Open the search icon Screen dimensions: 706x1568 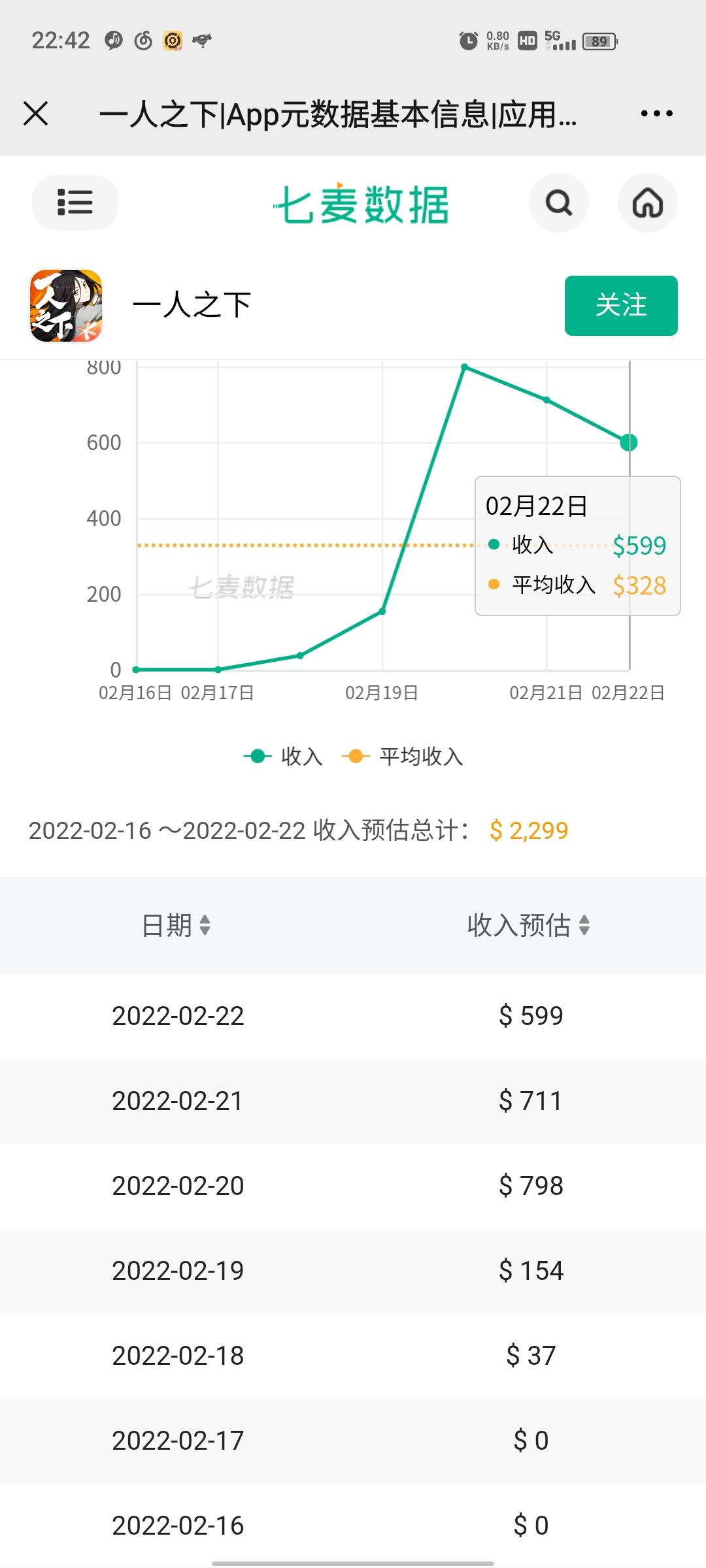(x=559, y=203)
